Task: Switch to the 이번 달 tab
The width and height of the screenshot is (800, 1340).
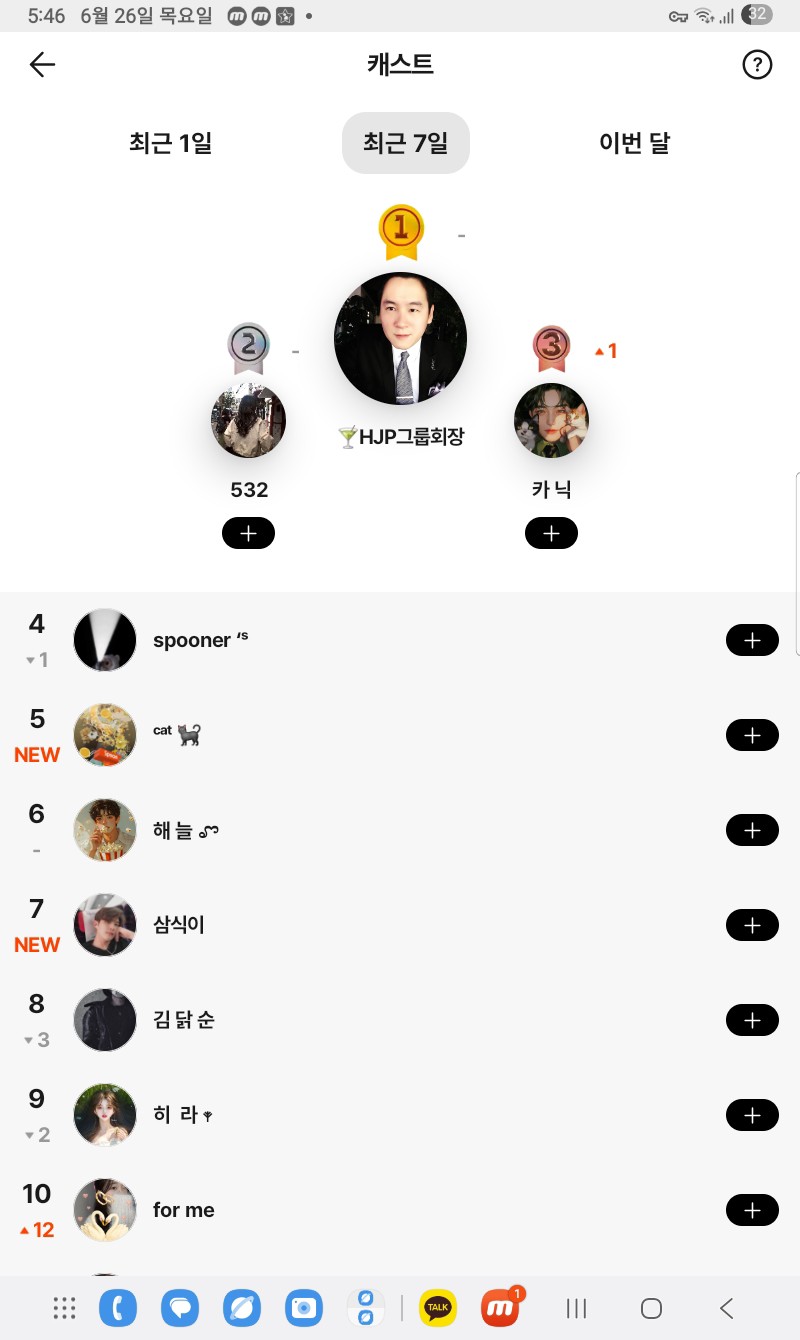Action: tap(634, 143)
